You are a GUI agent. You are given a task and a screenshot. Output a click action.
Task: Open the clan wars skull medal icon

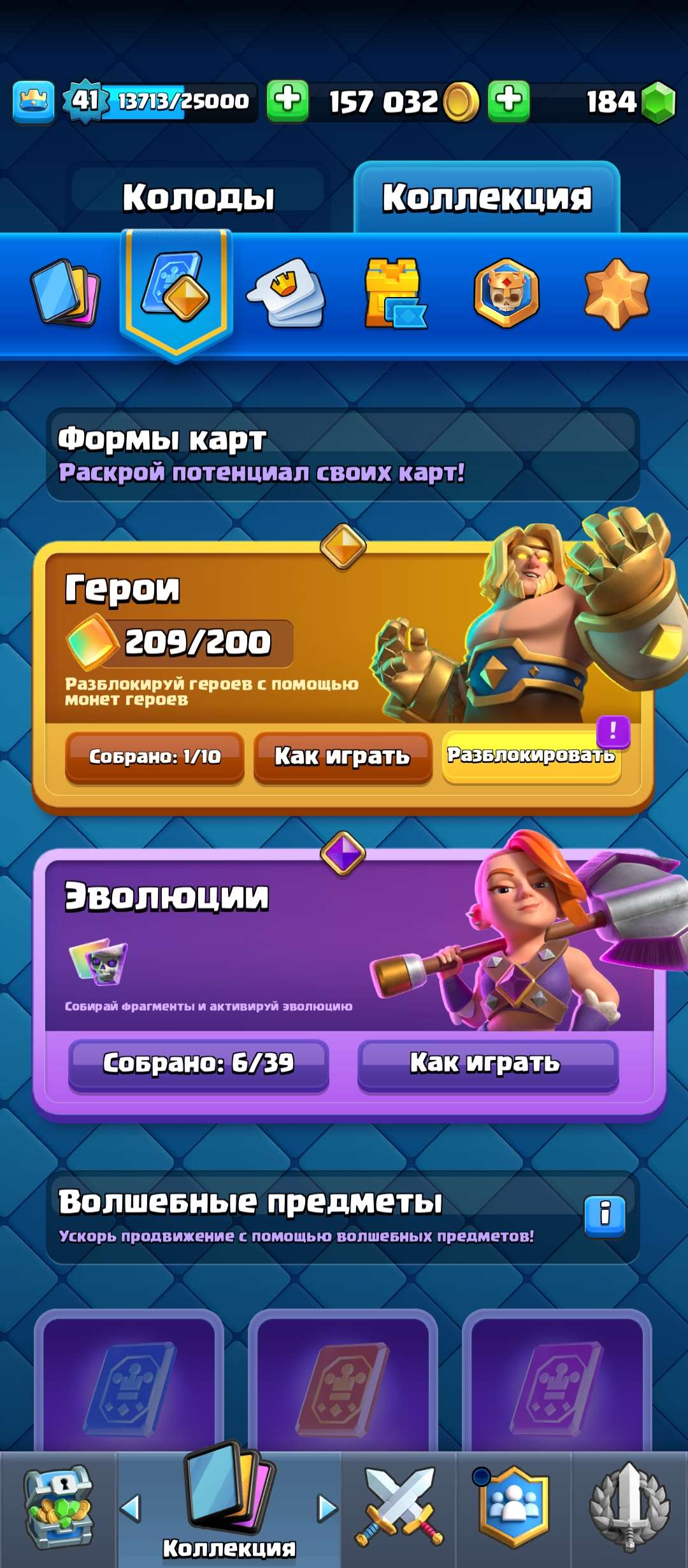(503, 293)
